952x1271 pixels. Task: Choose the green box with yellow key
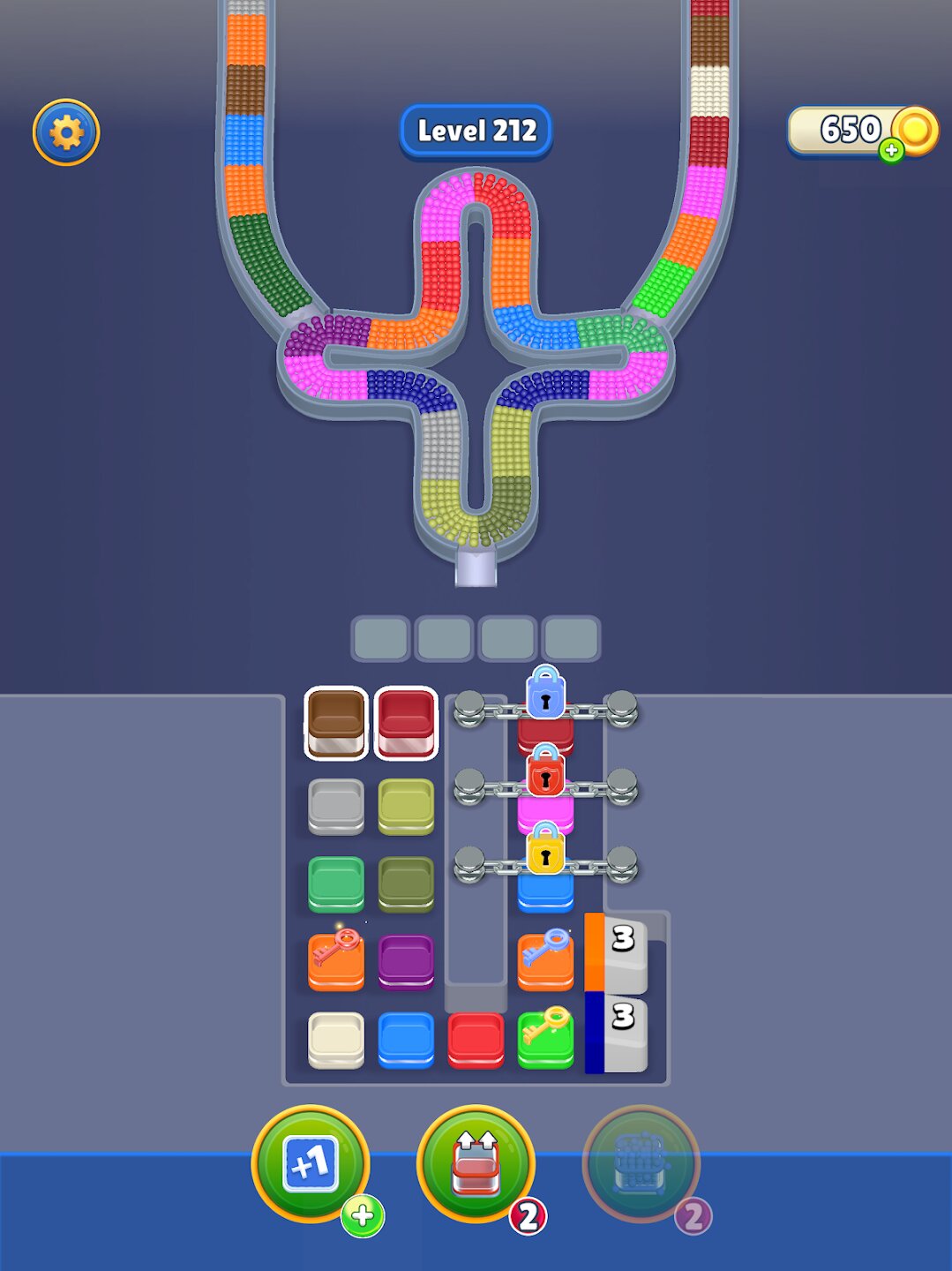(x=545, y=1039)
